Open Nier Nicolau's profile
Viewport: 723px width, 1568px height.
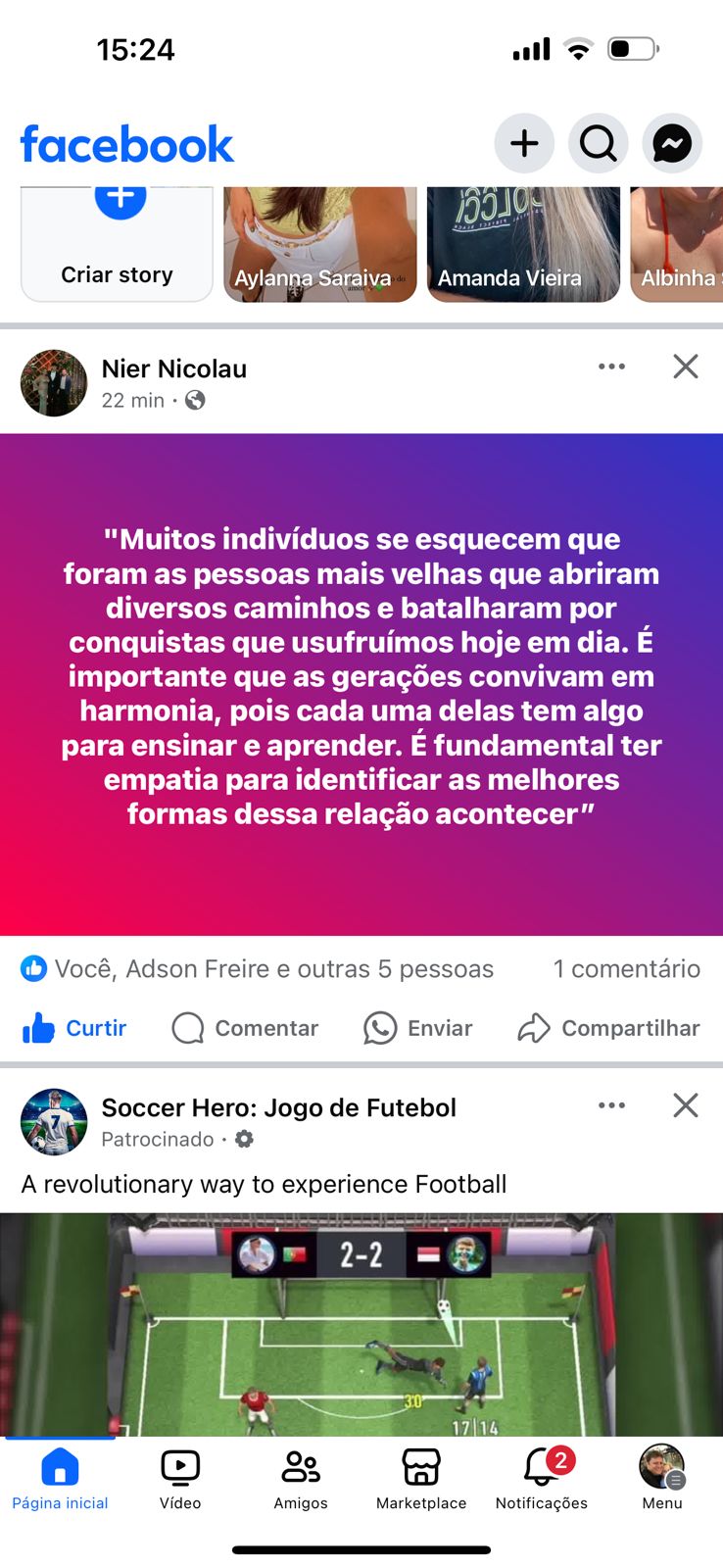click(x=174, y=368)
